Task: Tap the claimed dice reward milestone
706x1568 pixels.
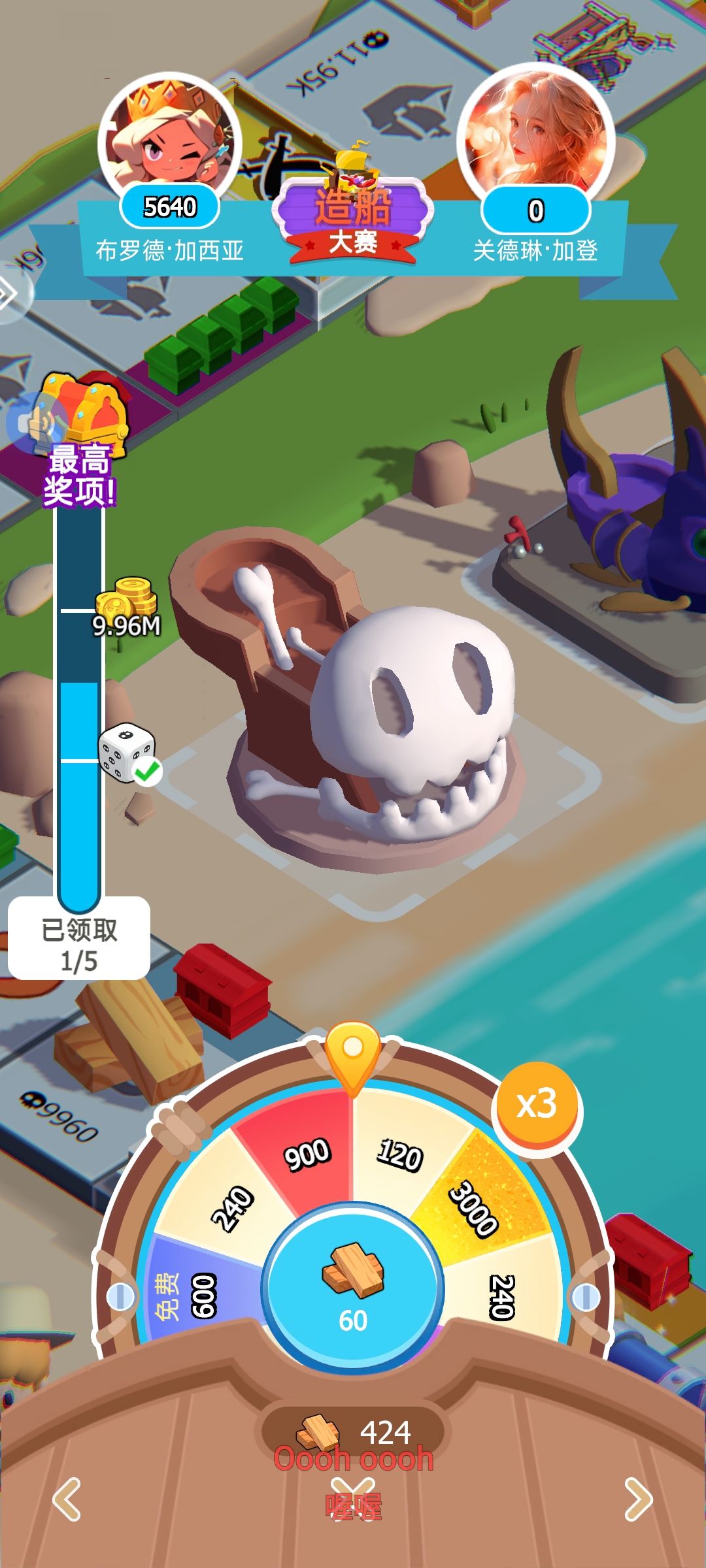Action: [129, 754]
